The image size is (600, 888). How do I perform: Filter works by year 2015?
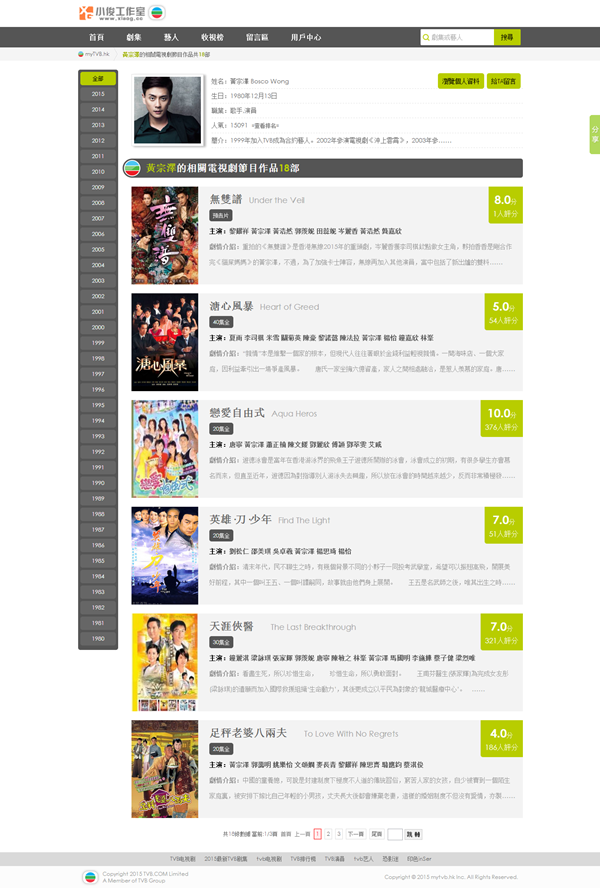pos(98,94)
